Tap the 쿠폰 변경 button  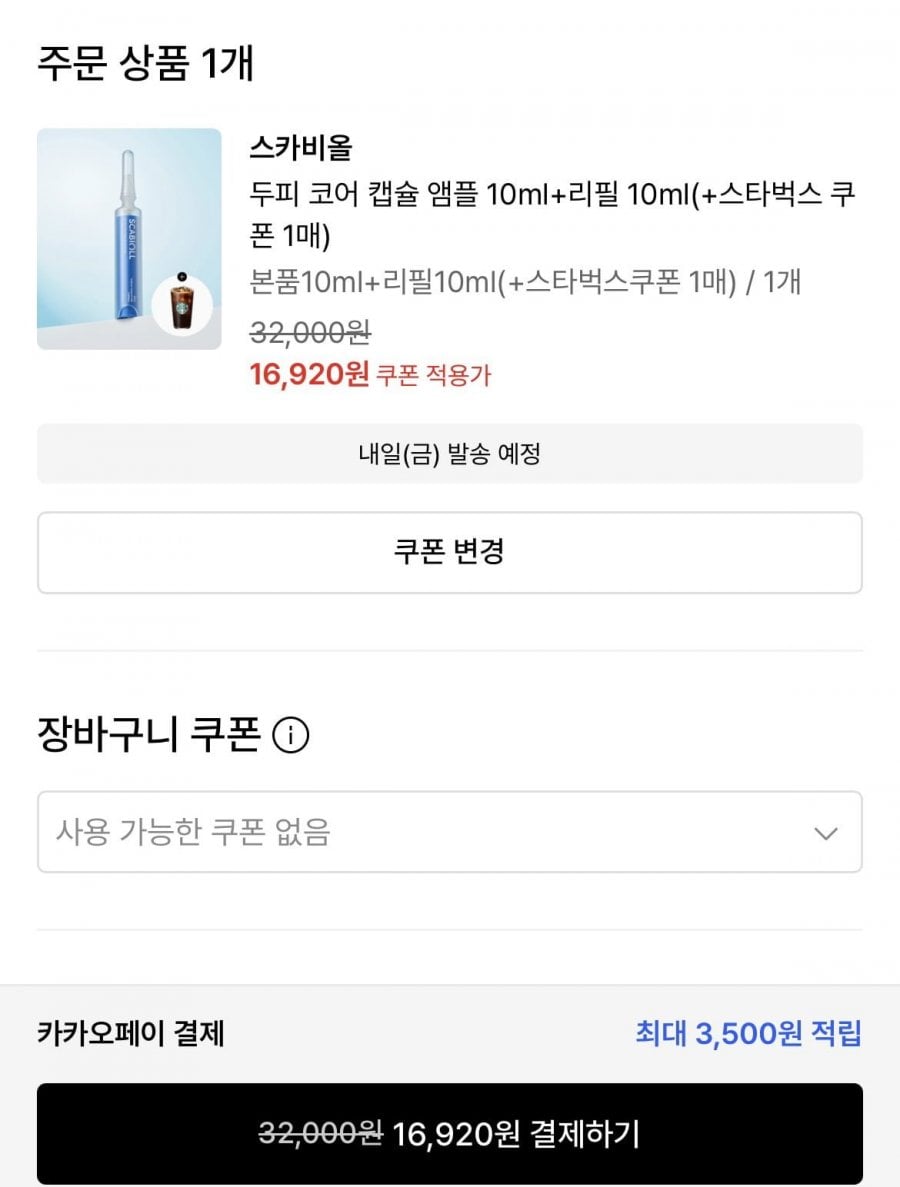(449, 552)
